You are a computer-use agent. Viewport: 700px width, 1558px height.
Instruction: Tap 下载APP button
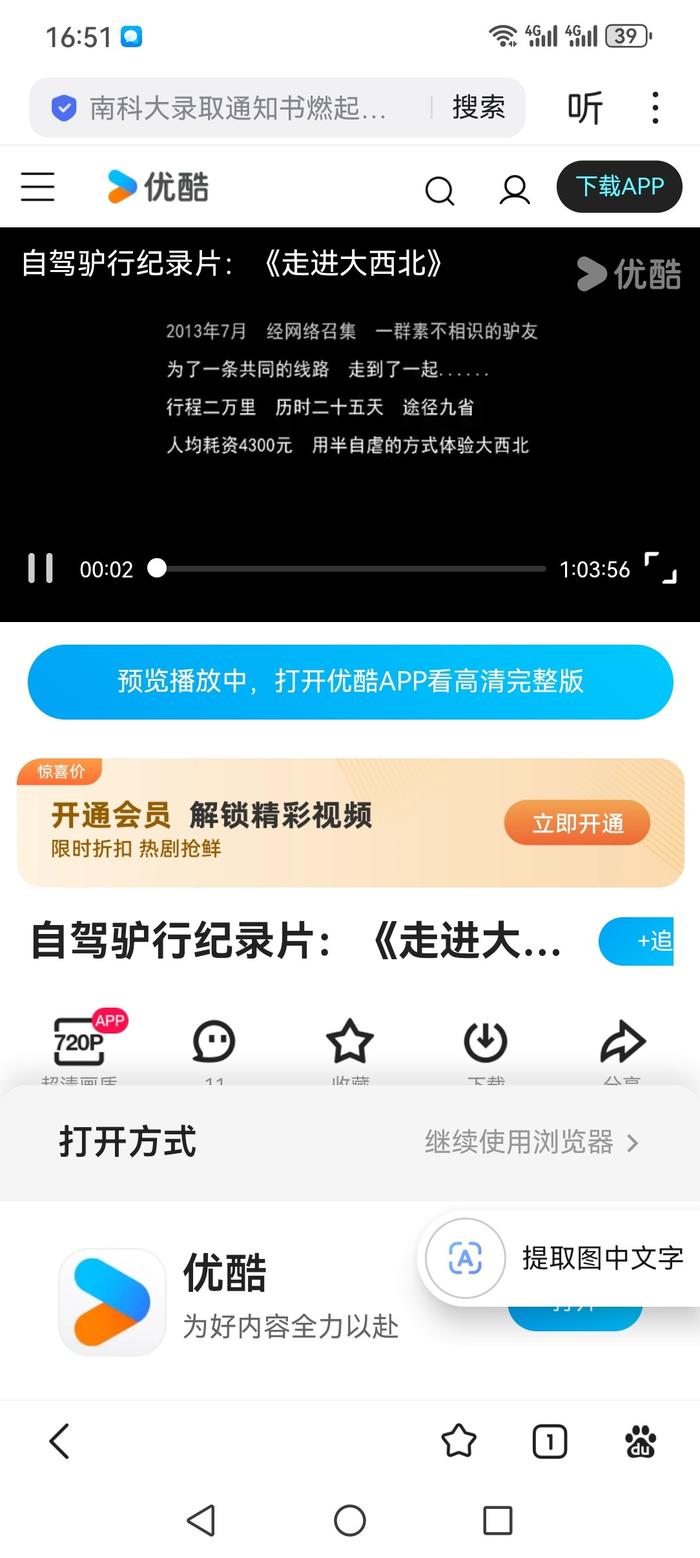point(619,187)
